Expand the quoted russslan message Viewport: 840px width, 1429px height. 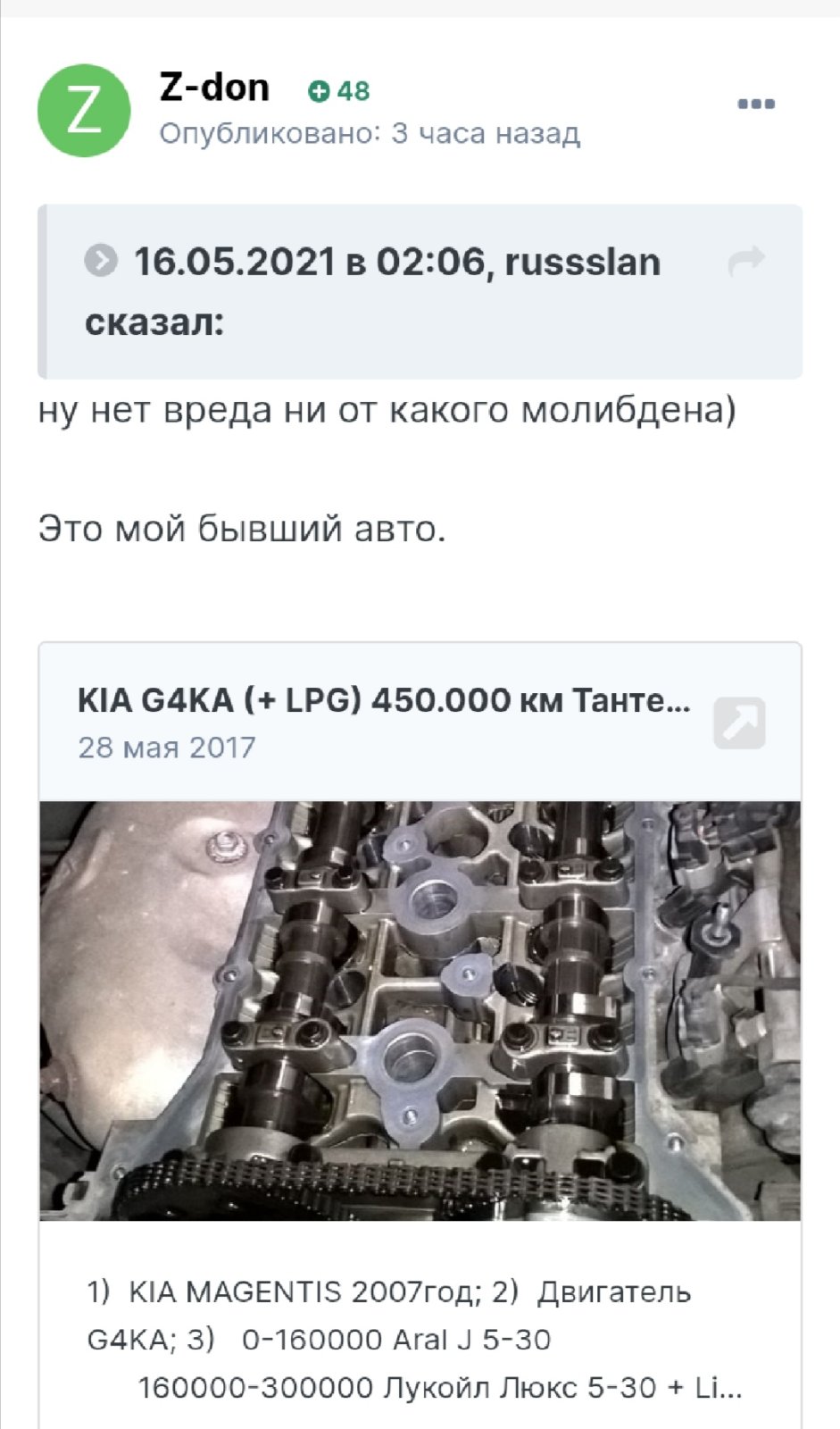pyautogui.click(x=101, y=262)
